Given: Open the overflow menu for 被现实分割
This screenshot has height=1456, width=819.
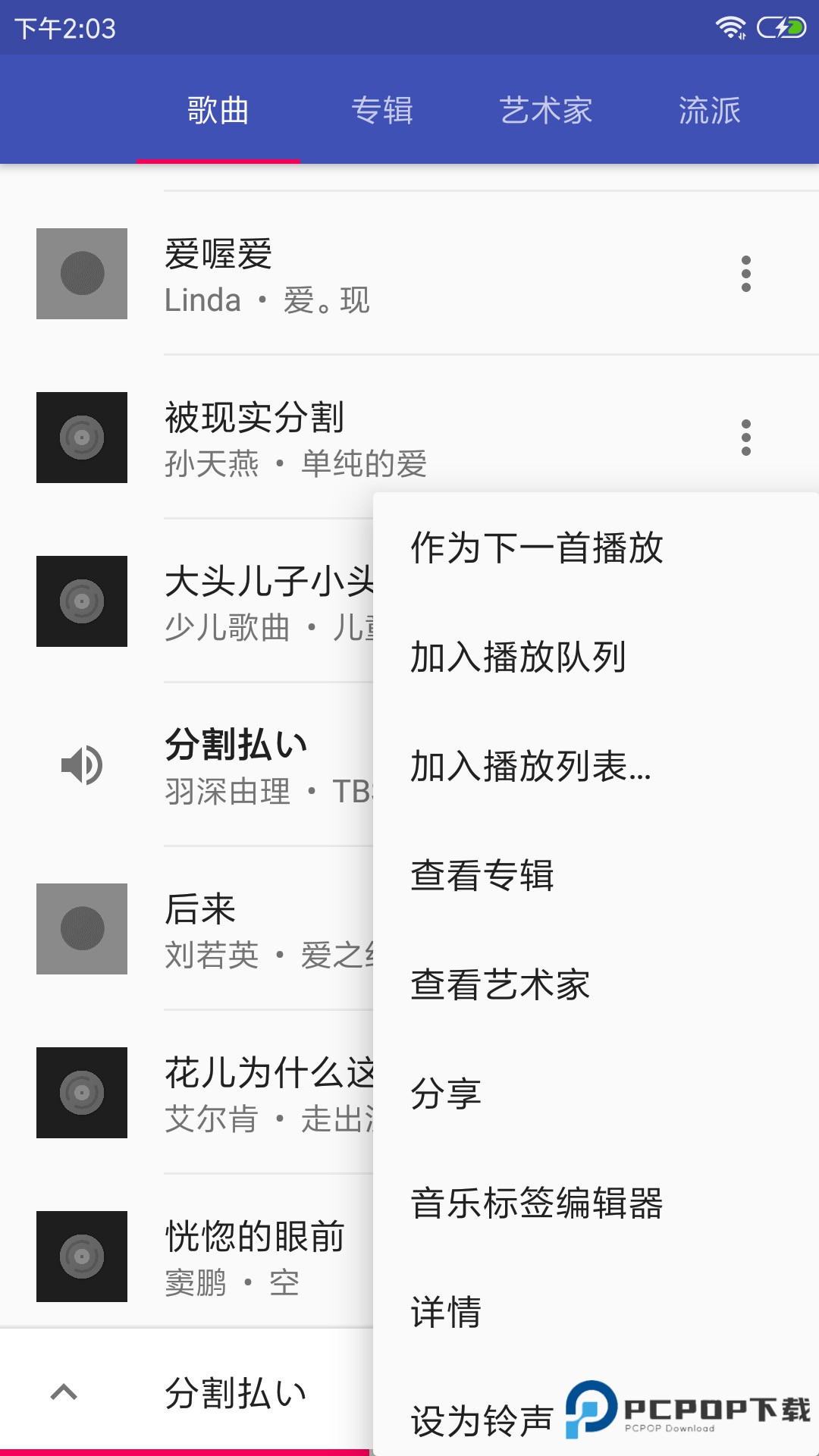Looking at the screenshot, I should click(x=746, y=438).
